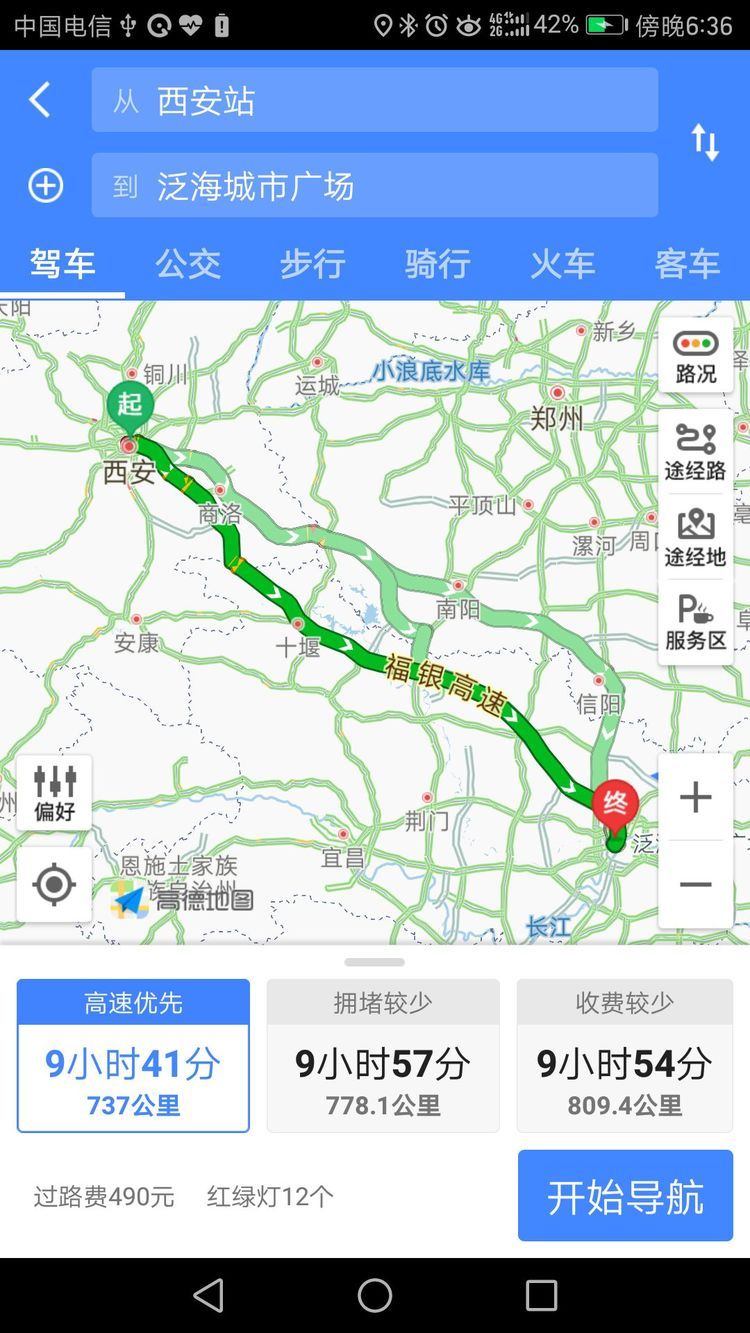Viewport: 750px width, 1333px height.
Task: Zoom in on the map
Action: [x=696, y=797]
